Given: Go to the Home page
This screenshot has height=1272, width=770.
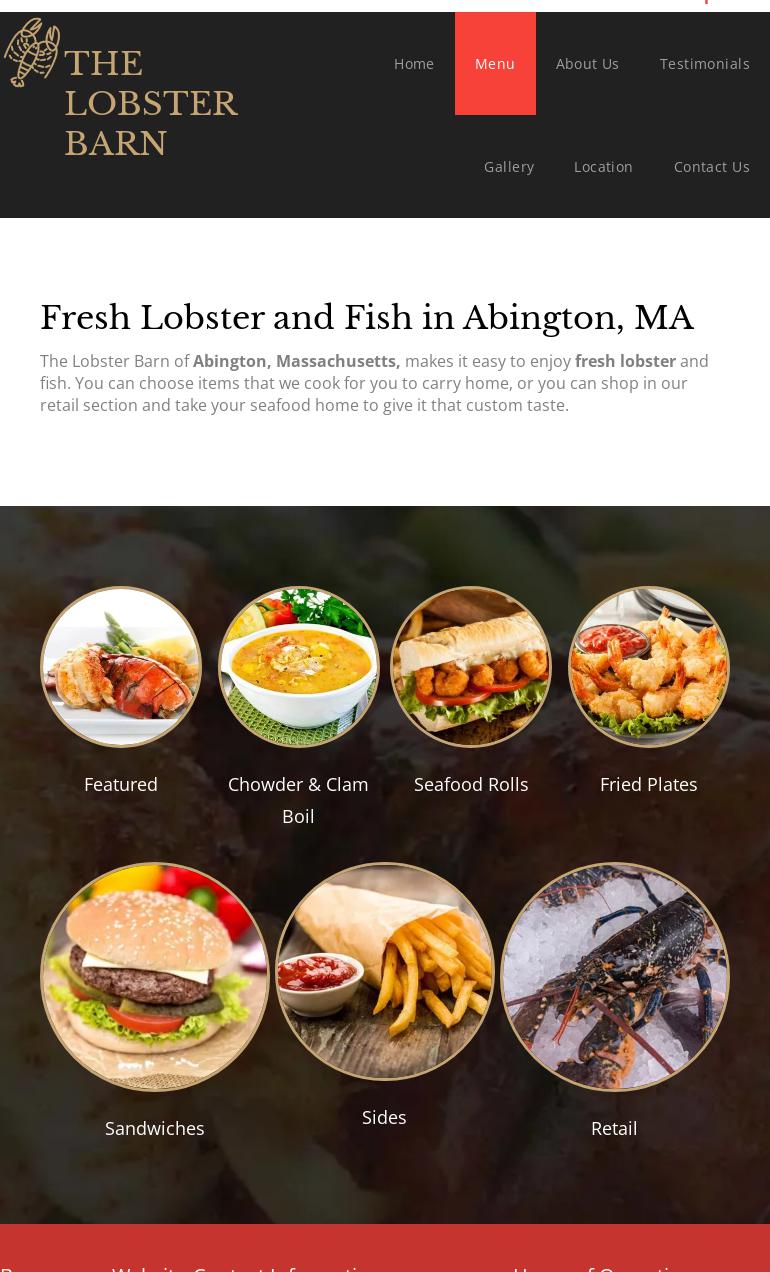Looking at the screenshot, I should (x=414, y=64).
